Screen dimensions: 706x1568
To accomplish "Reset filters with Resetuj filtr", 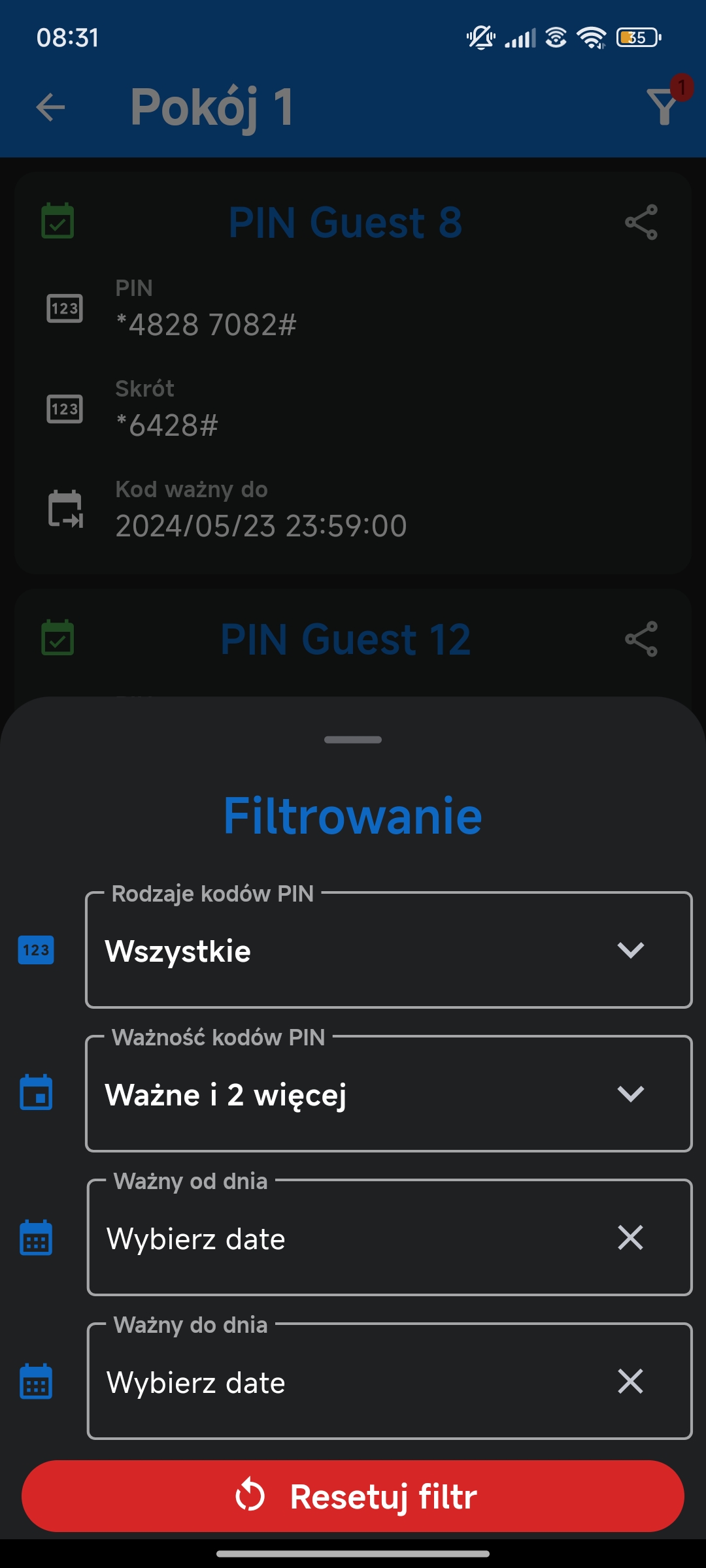I will point(353,1496).
